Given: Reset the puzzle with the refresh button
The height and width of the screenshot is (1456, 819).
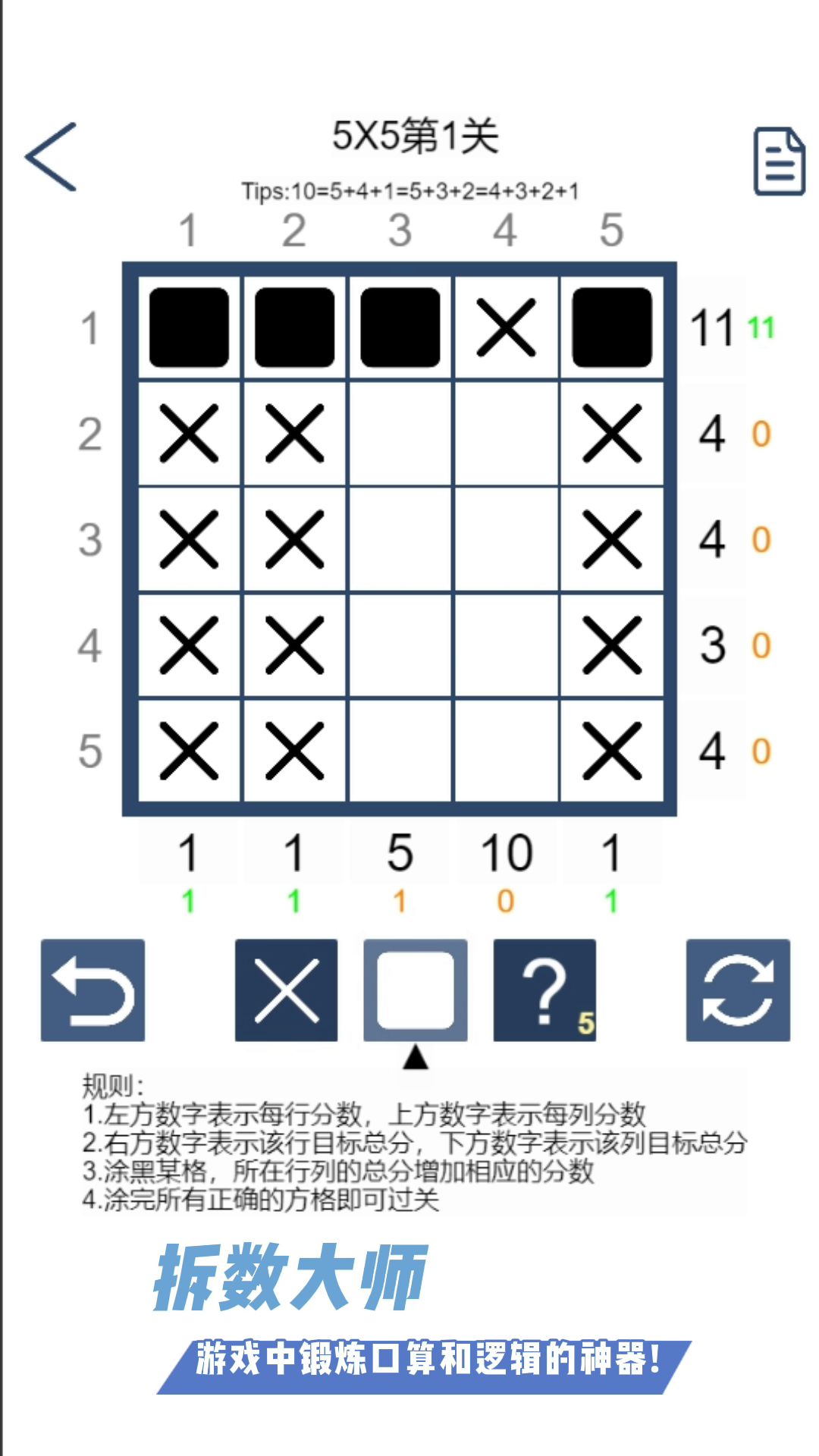Looking at the screenshot, I should pos(738,990).
